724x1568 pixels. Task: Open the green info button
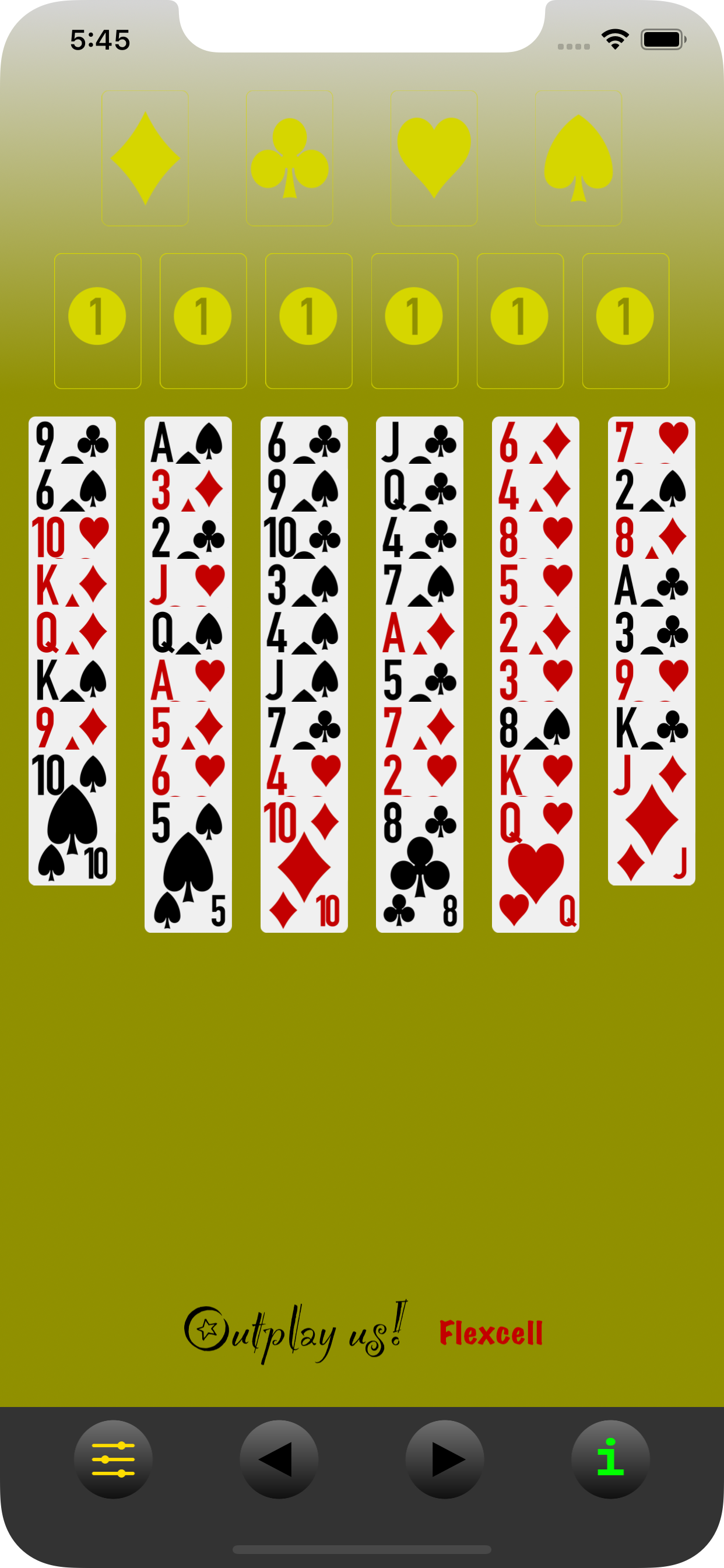click(610, 1459)
